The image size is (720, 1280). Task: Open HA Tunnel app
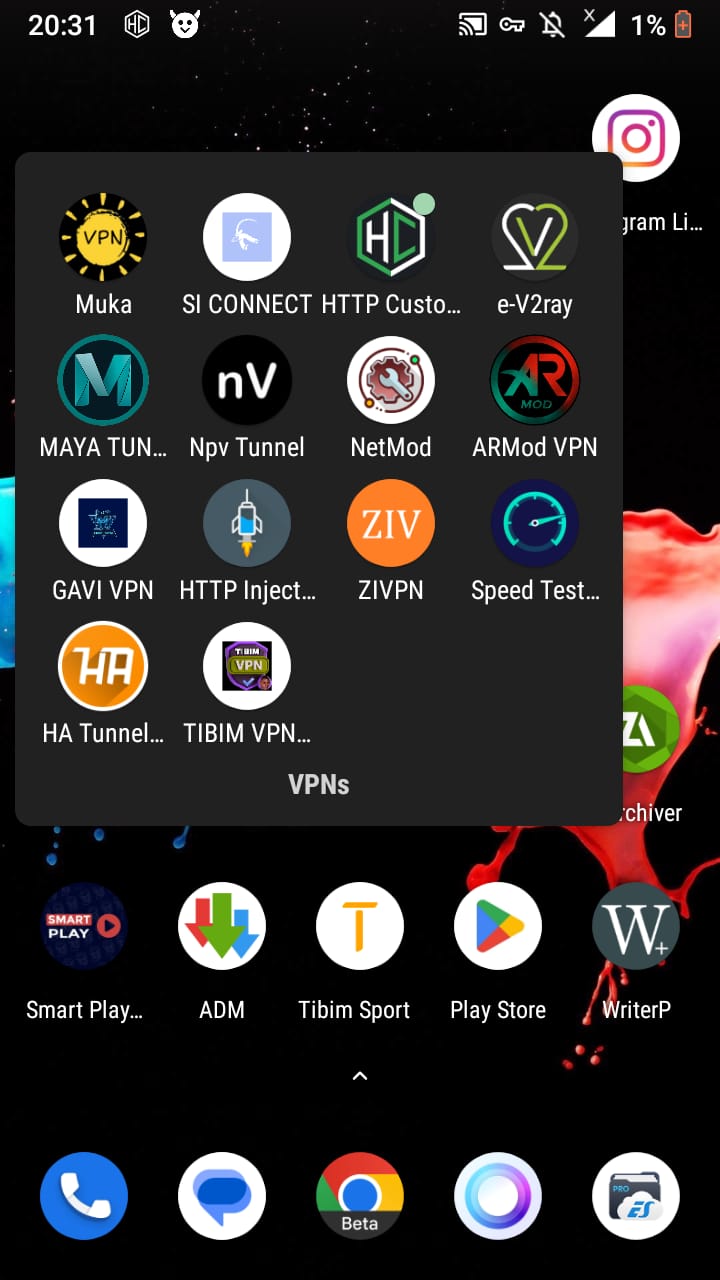[103, 666]
